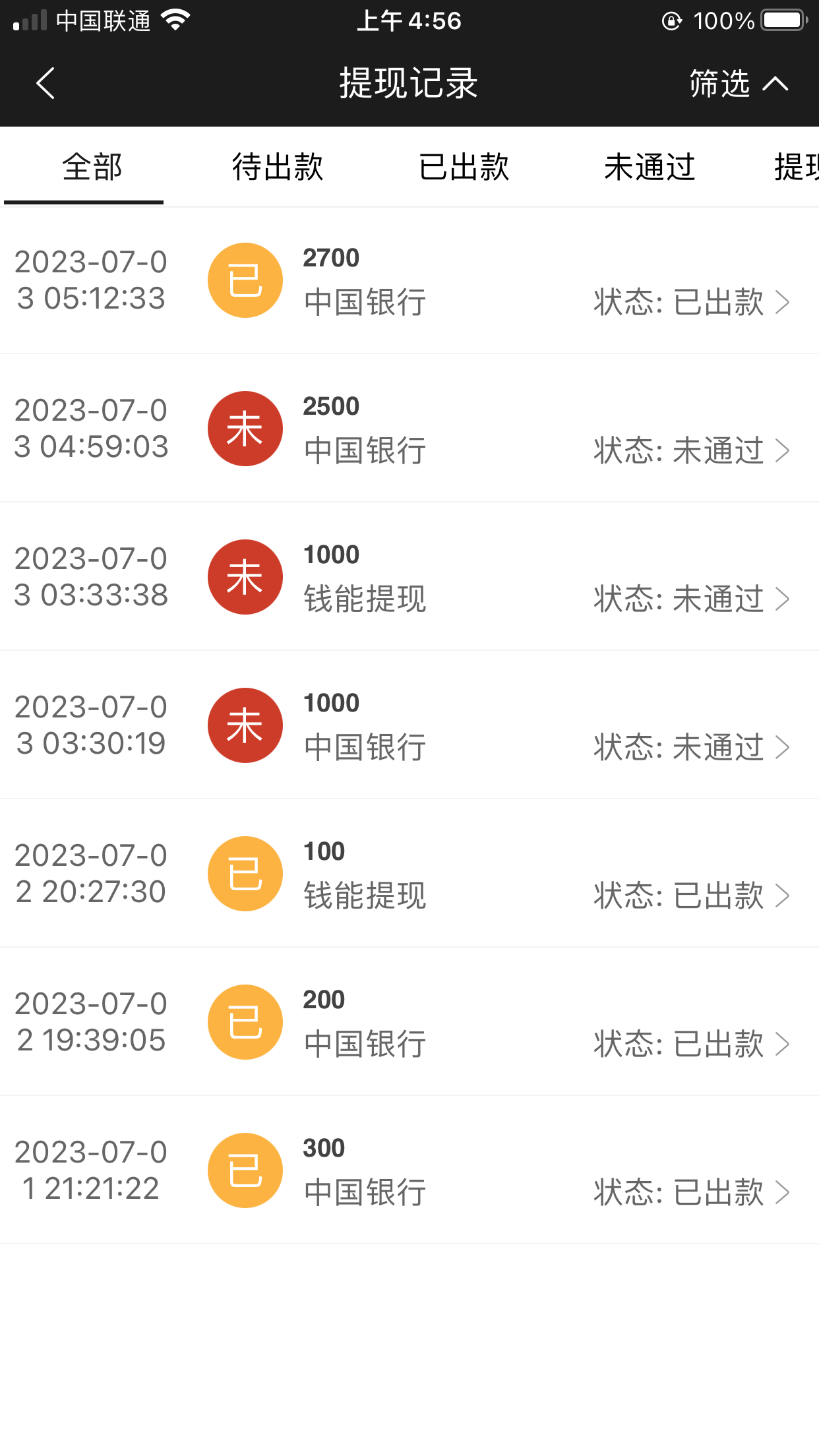Collapse the 筛选 filter dropdown

(738, 84)
